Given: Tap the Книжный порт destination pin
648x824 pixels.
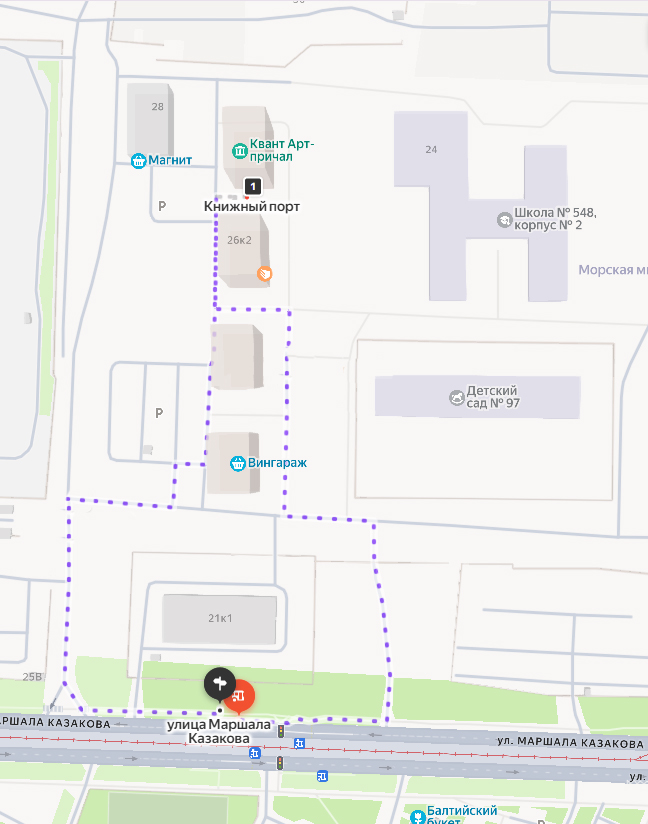Looking at the screenshot, I should click(x=253, y=186).
